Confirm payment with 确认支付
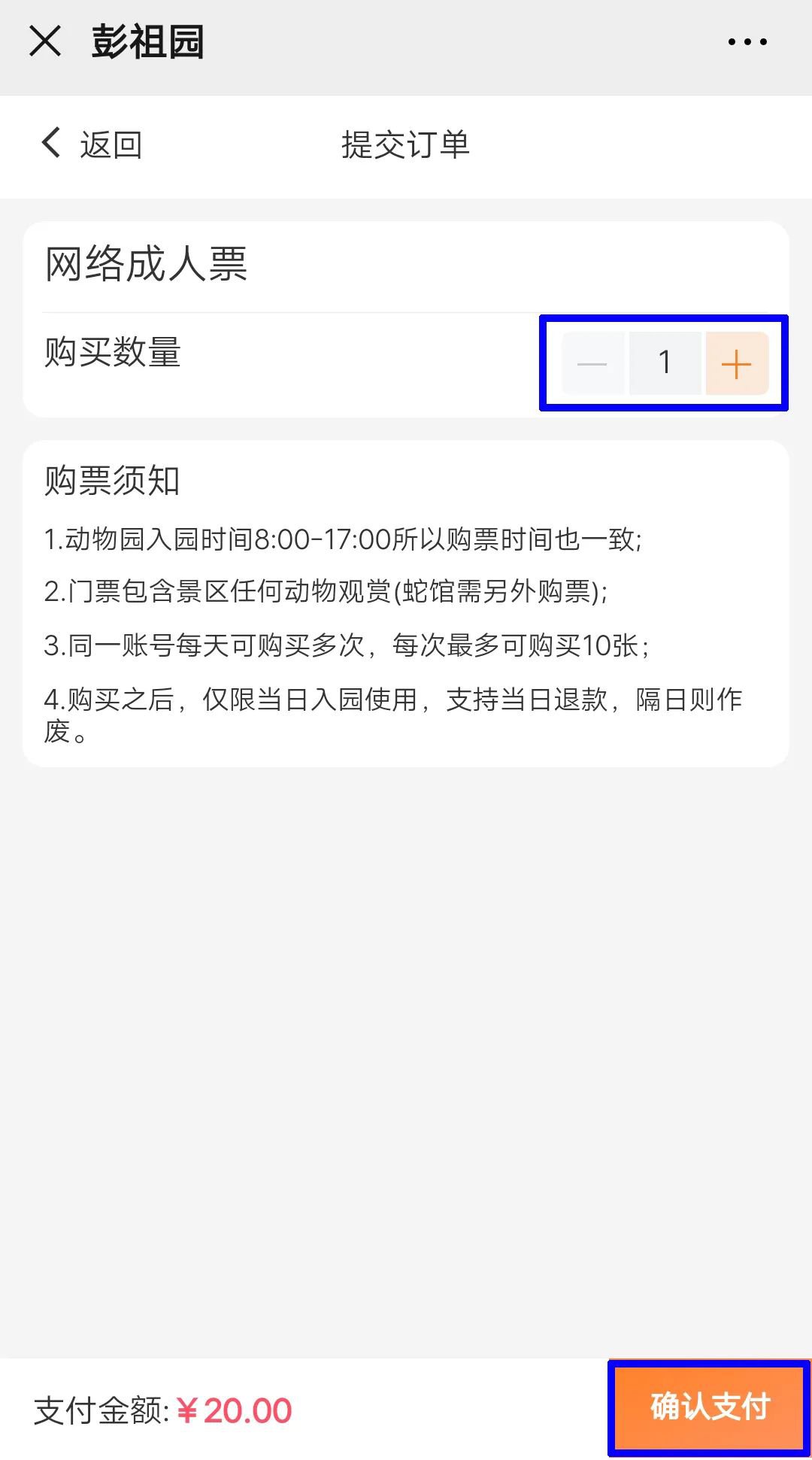Image resolution: width=812 pixels, height=1460 pixels. click(x=709, y=1407)
